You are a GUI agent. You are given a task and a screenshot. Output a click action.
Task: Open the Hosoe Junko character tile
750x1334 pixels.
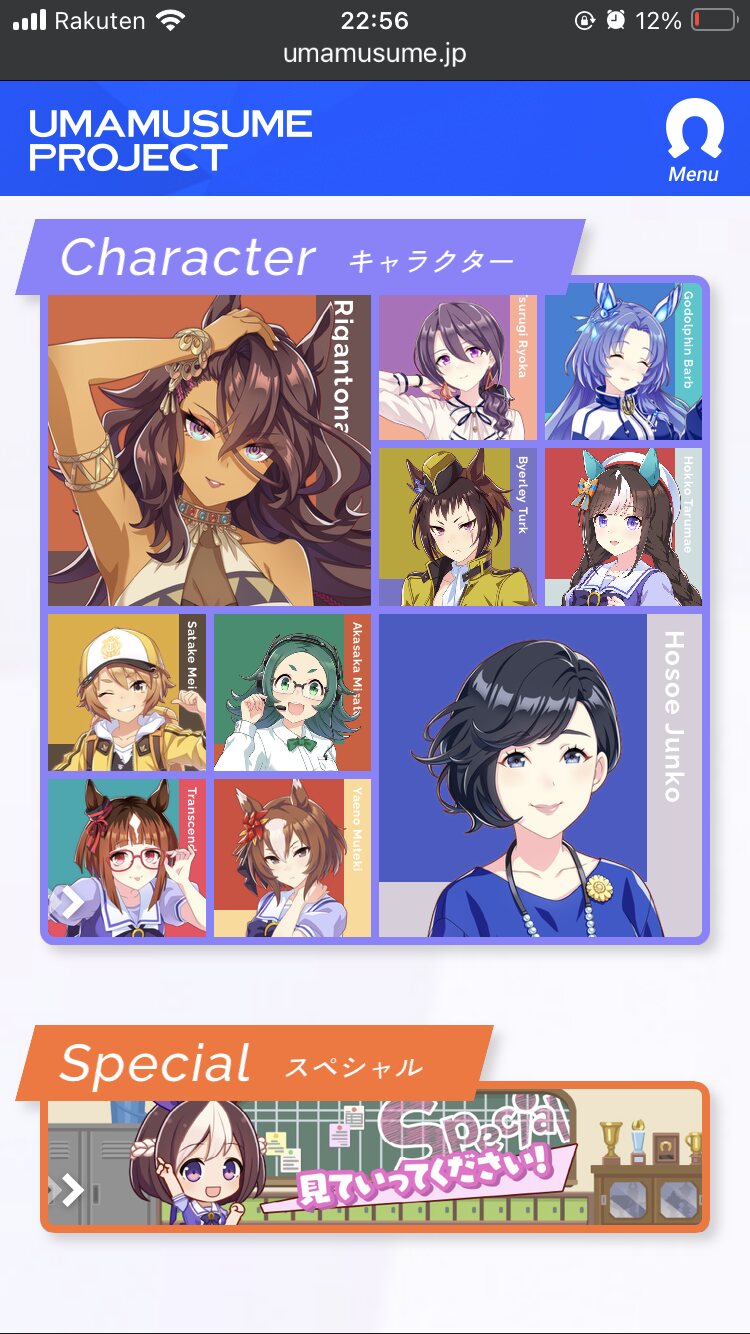tap(540, 776)
